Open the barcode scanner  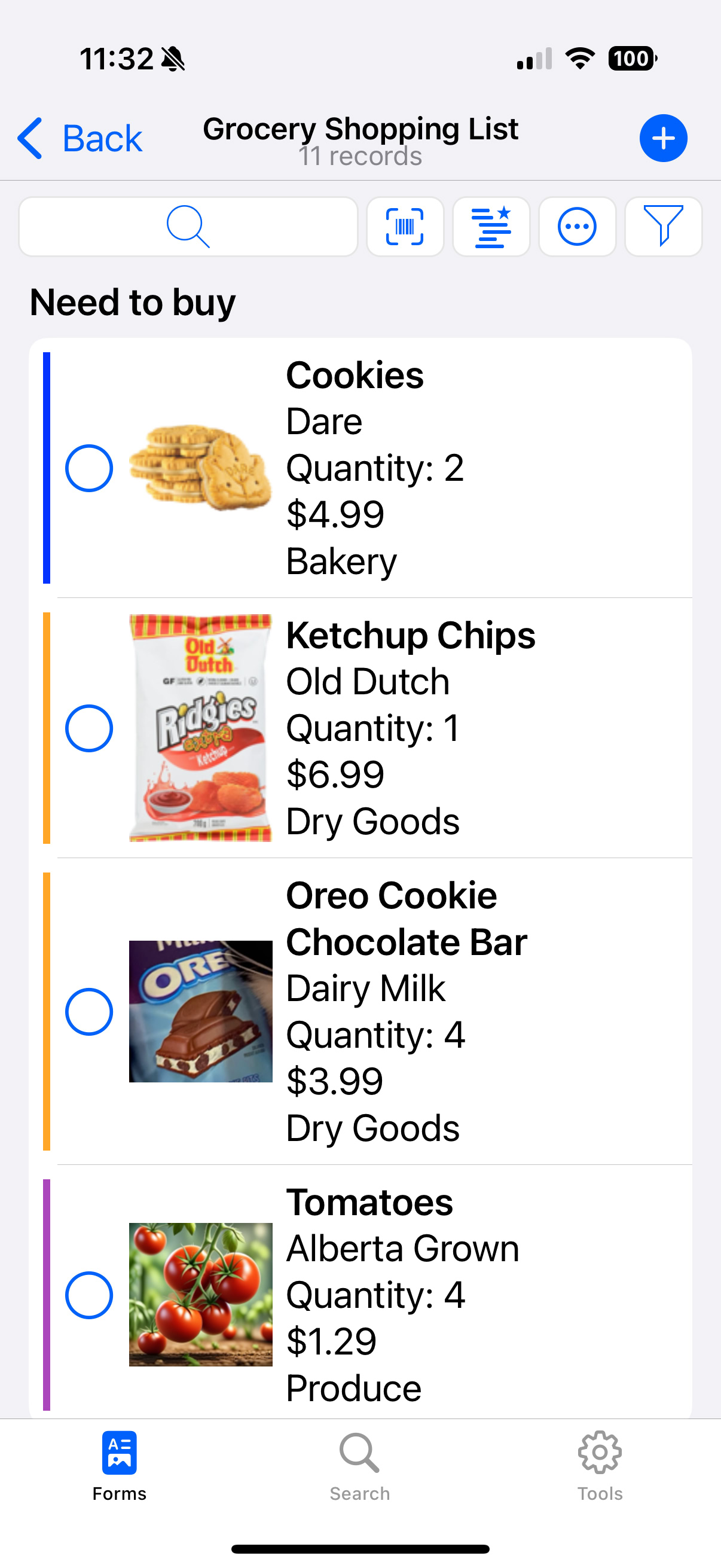(x=405, y=227)
